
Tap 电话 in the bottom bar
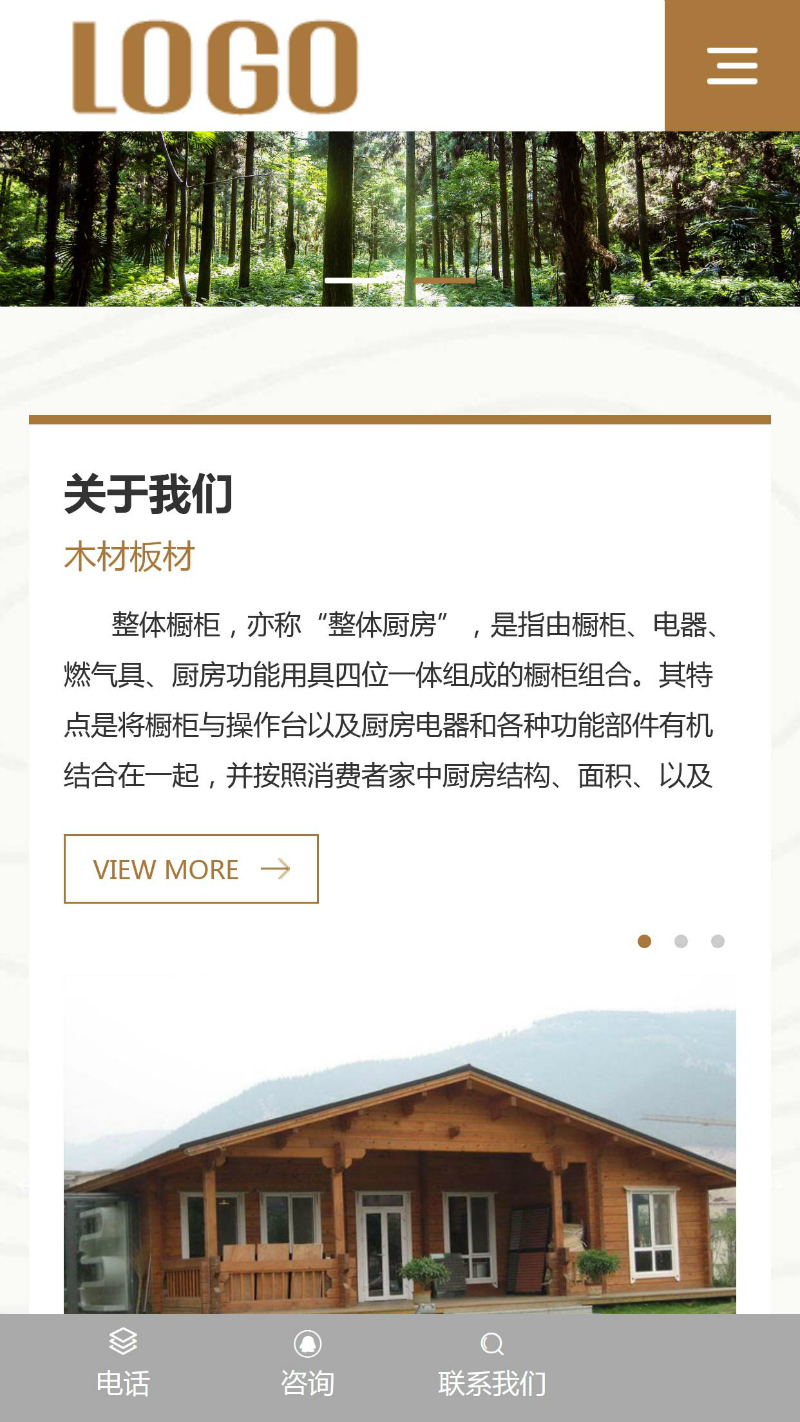(123, 1365)
